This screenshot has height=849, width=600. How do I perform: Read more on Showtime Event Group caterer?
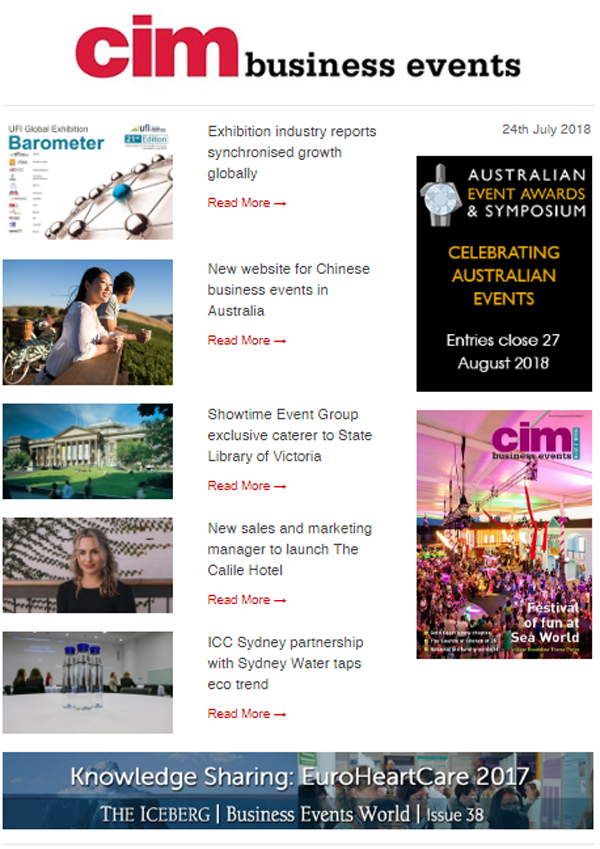246,486
